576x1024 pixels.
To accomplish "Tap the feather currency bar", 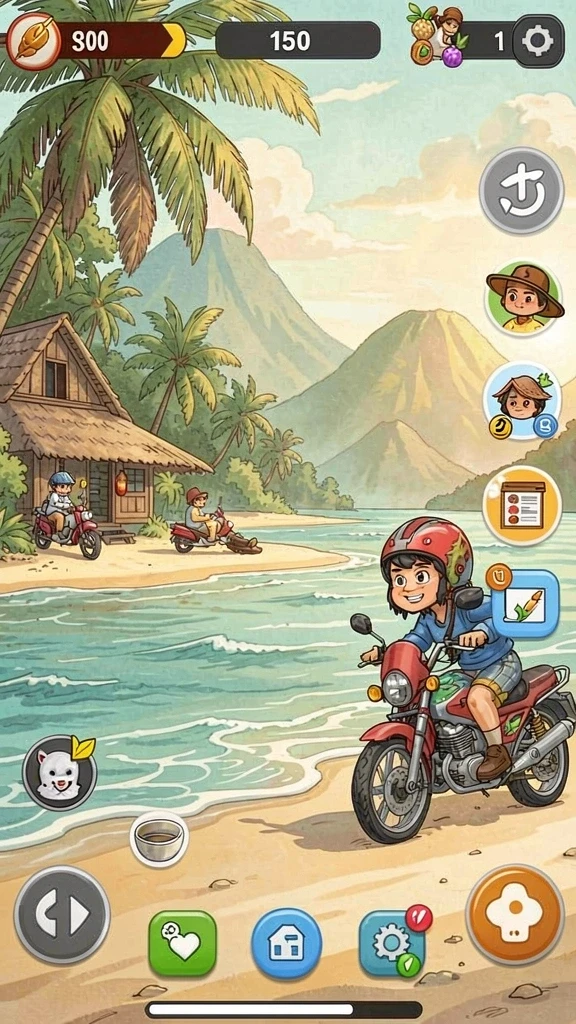I will (x=97, y=41).
